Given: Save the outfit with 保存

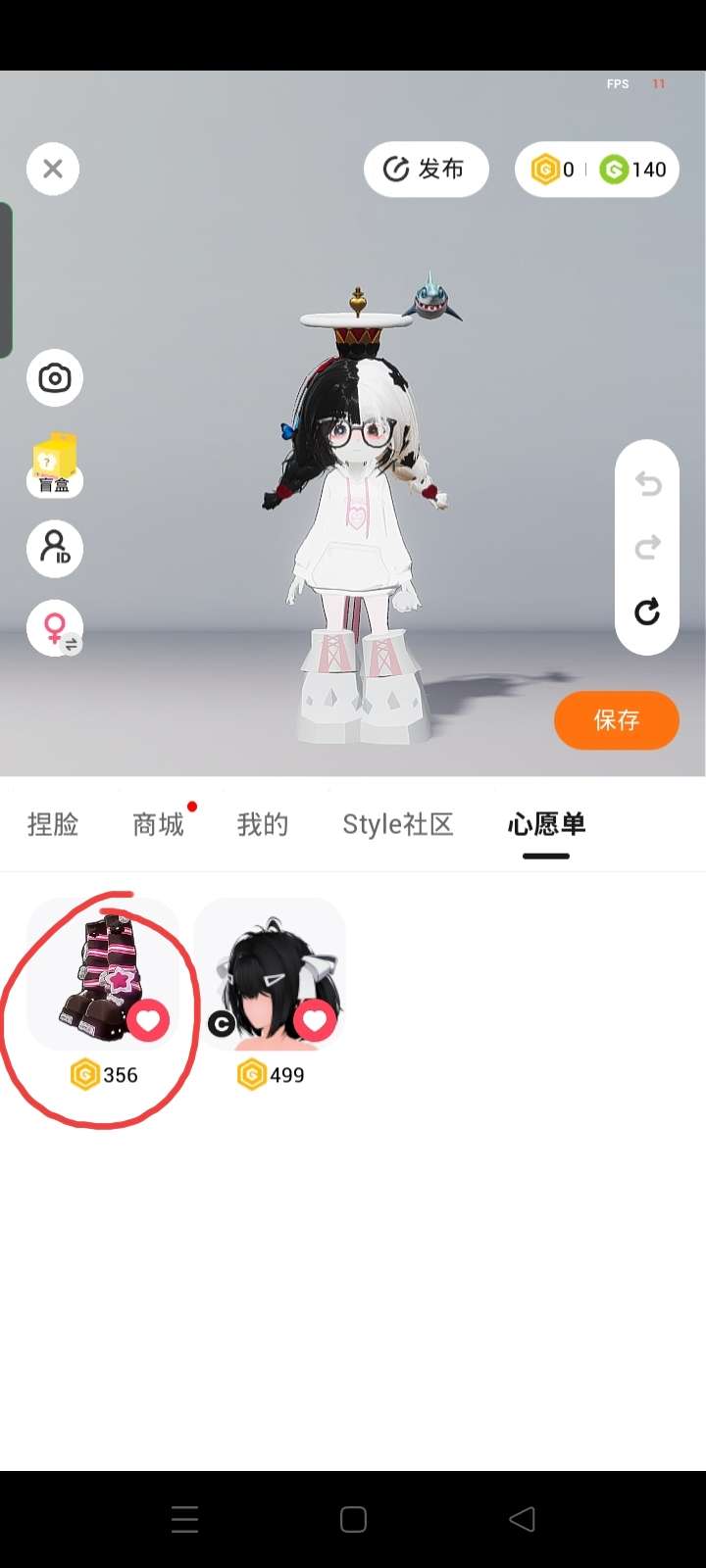Looking at the screenshot, I should coord(616,720).
